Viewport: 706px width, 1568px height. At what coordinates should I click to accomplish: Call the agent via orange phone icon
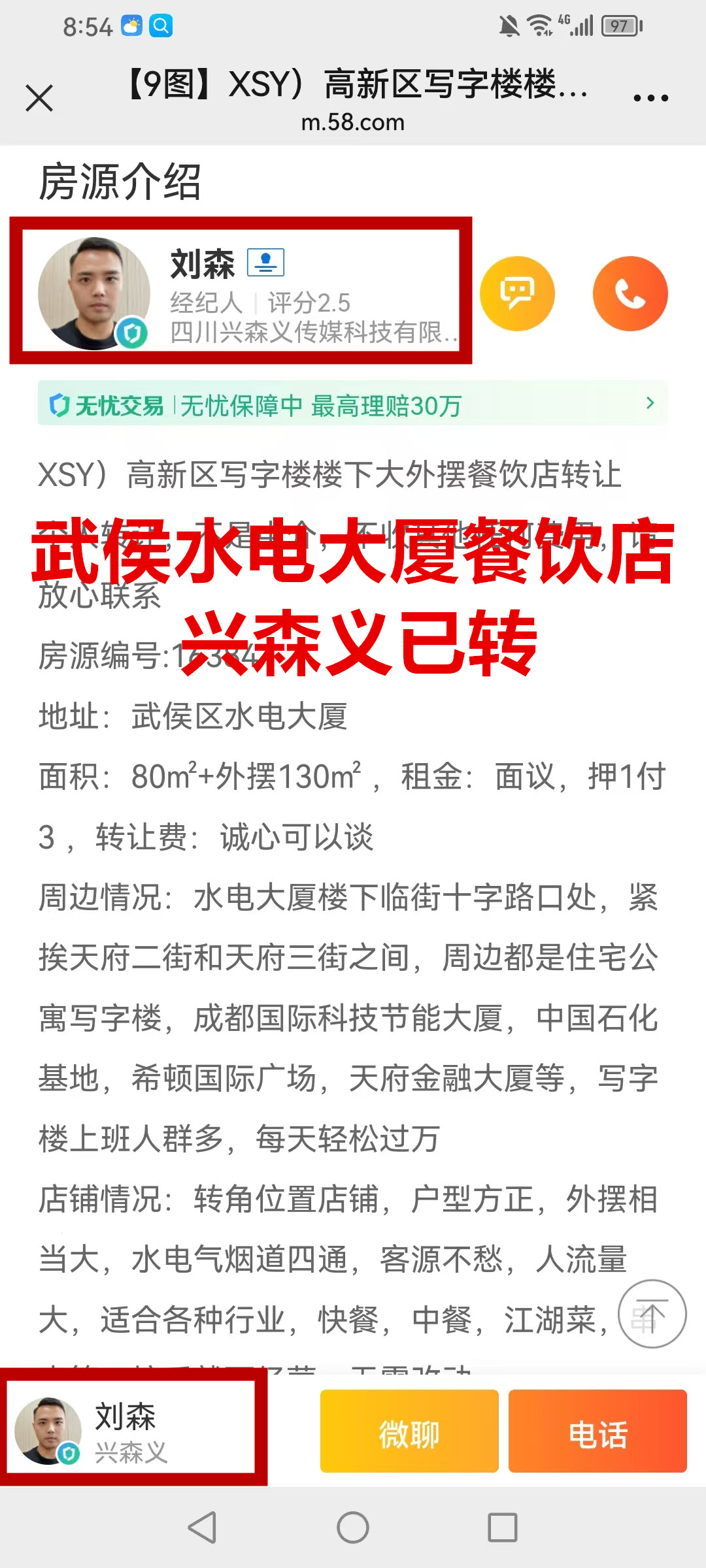(x=630, y=293)
